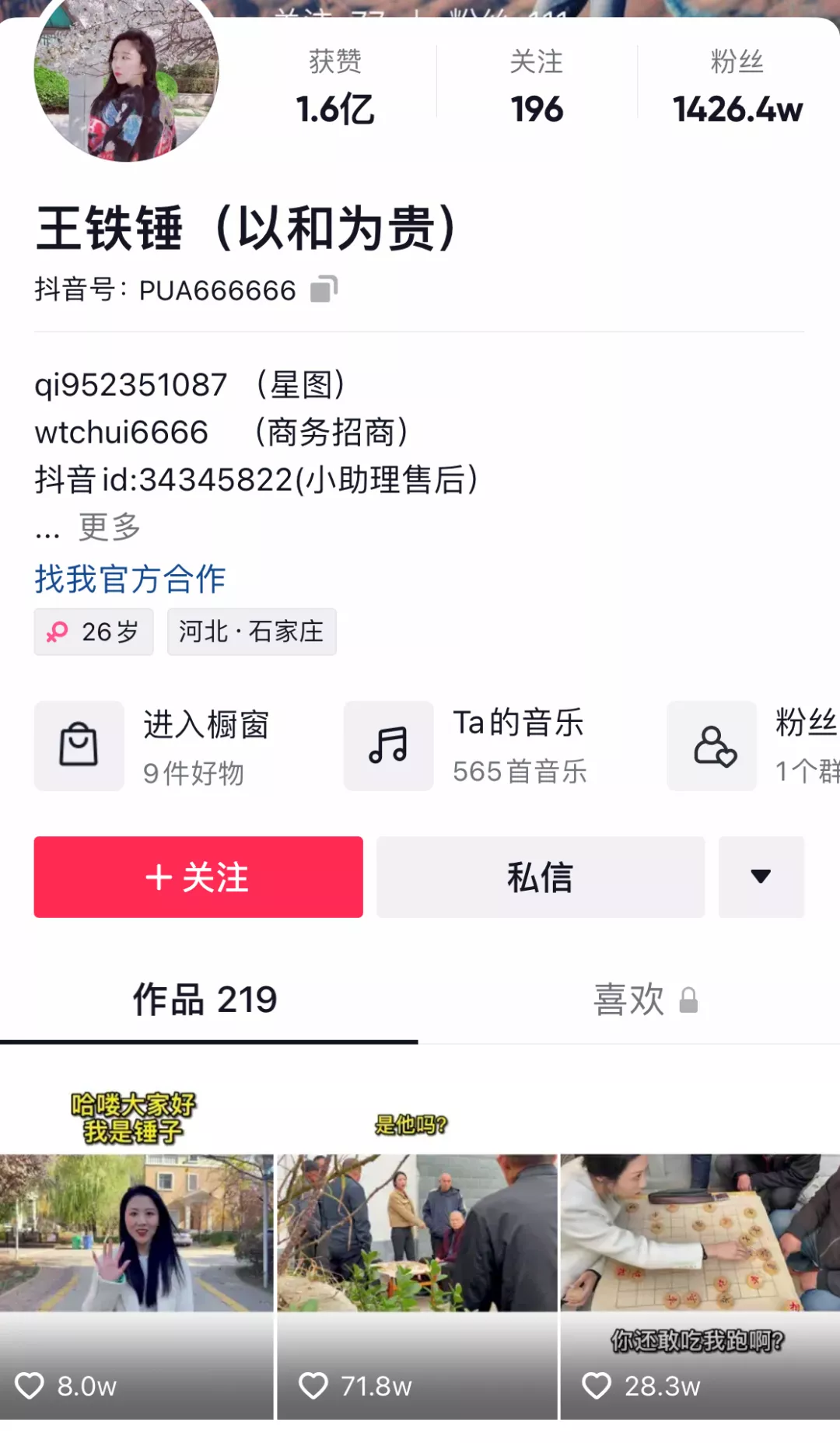Screen dimensions: 840x1443
Task: Follow this user with 关注 button
Action: coord(198,877)
